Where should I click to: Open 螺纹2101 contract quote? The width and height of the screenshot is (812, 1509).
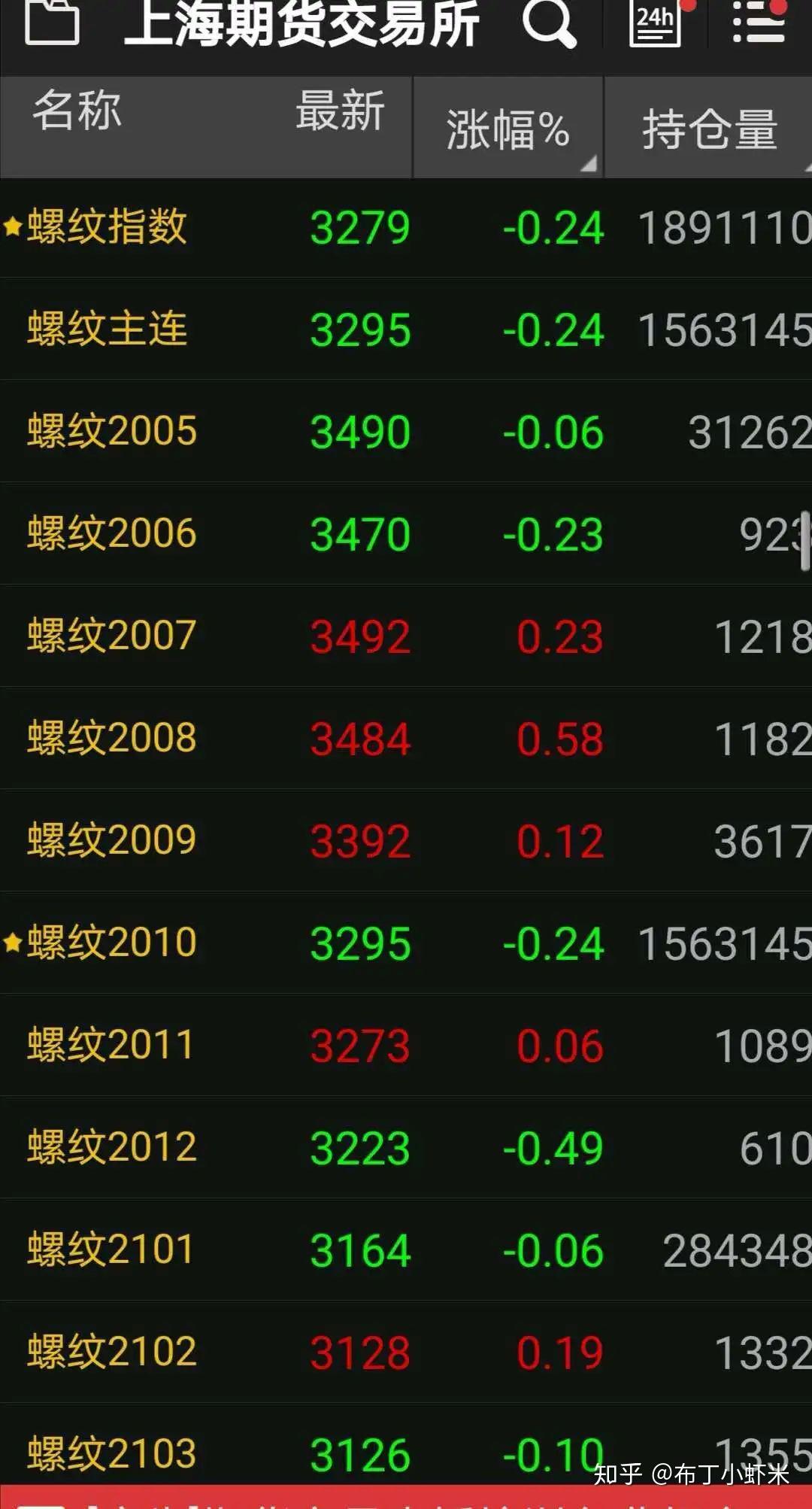point(406,1250)
